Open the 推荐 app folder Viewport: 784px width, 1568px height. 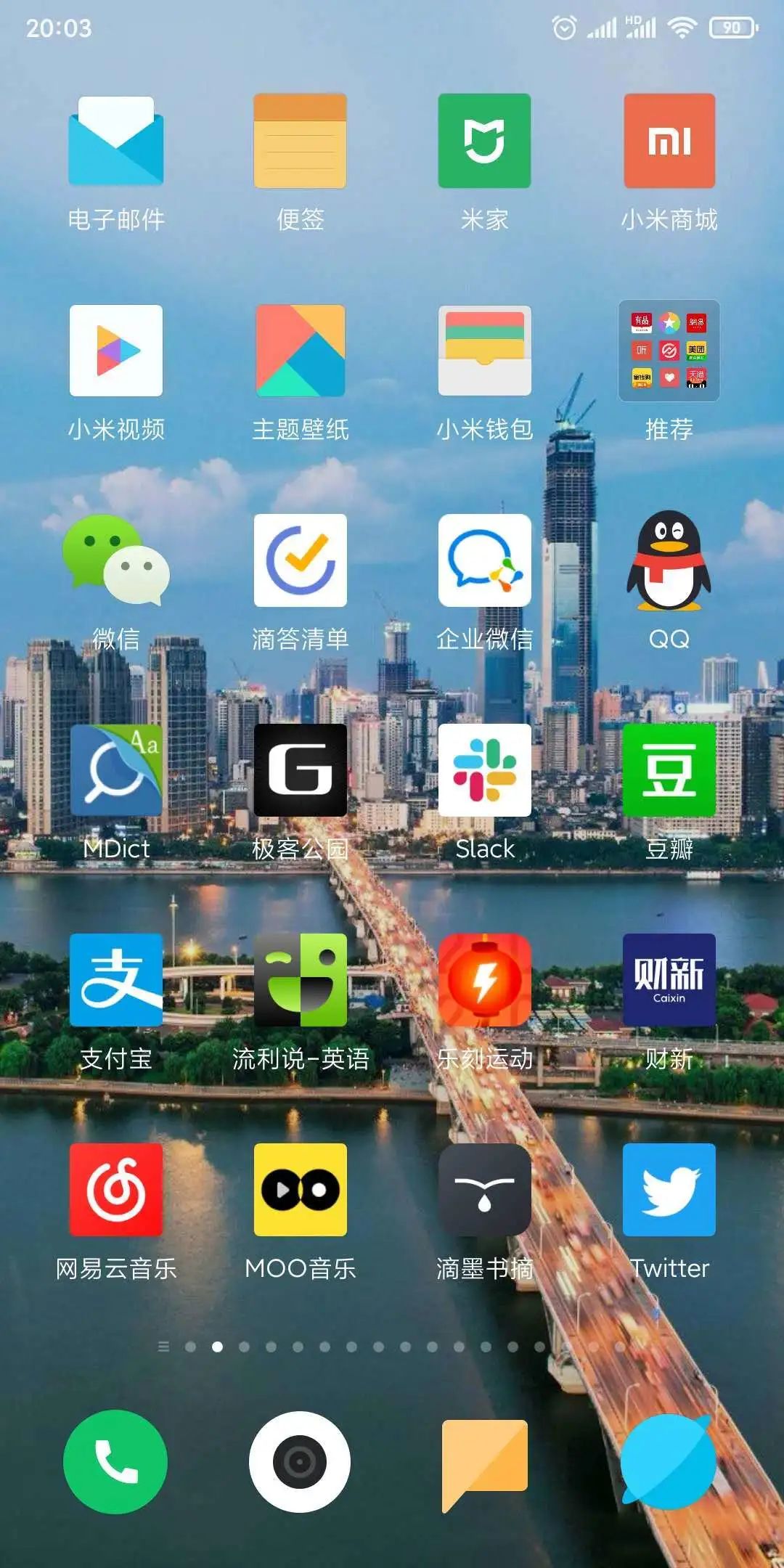click(669, 351)
